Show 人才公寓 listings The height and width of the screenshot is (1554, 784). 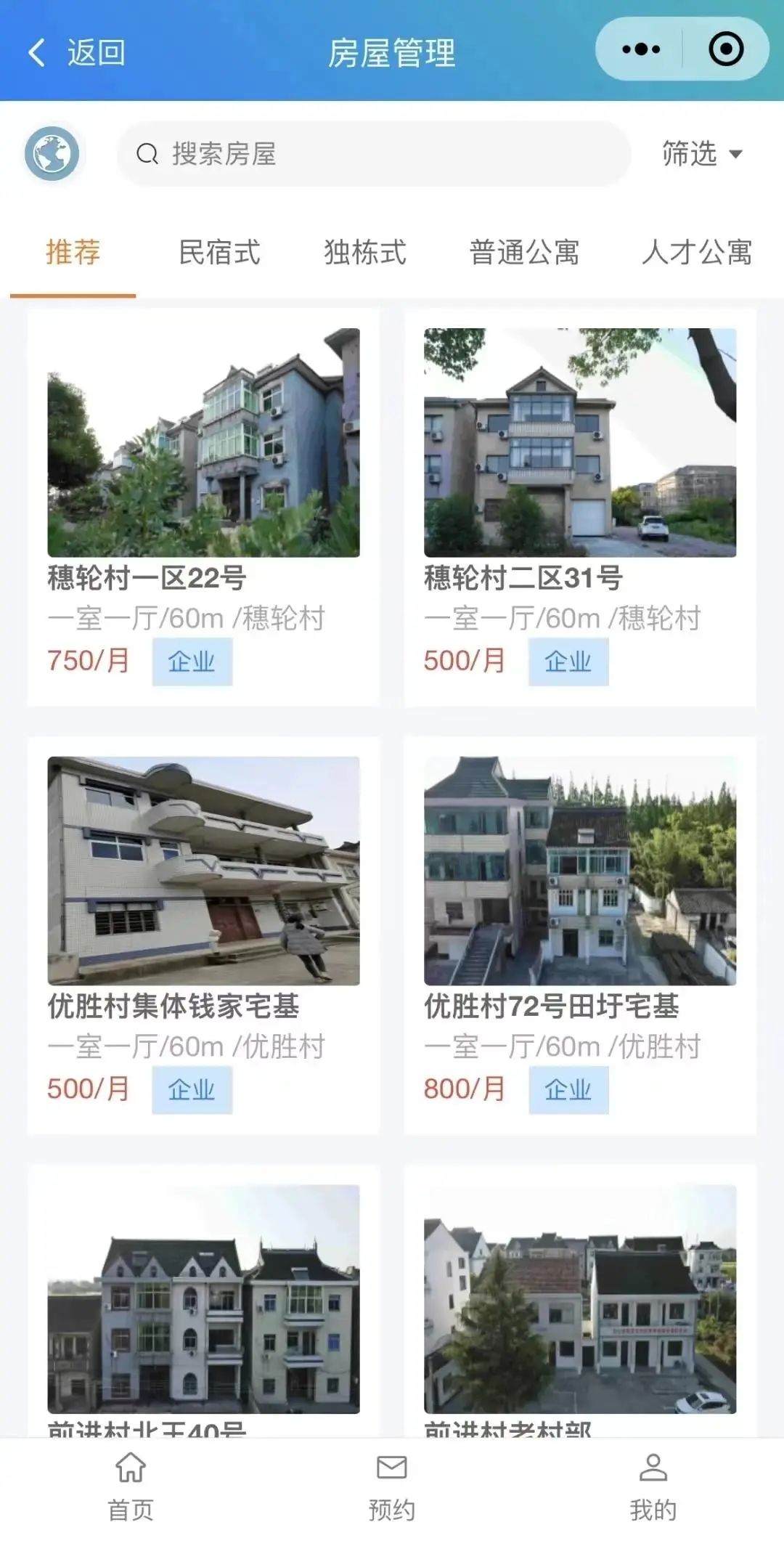point(697,253)
